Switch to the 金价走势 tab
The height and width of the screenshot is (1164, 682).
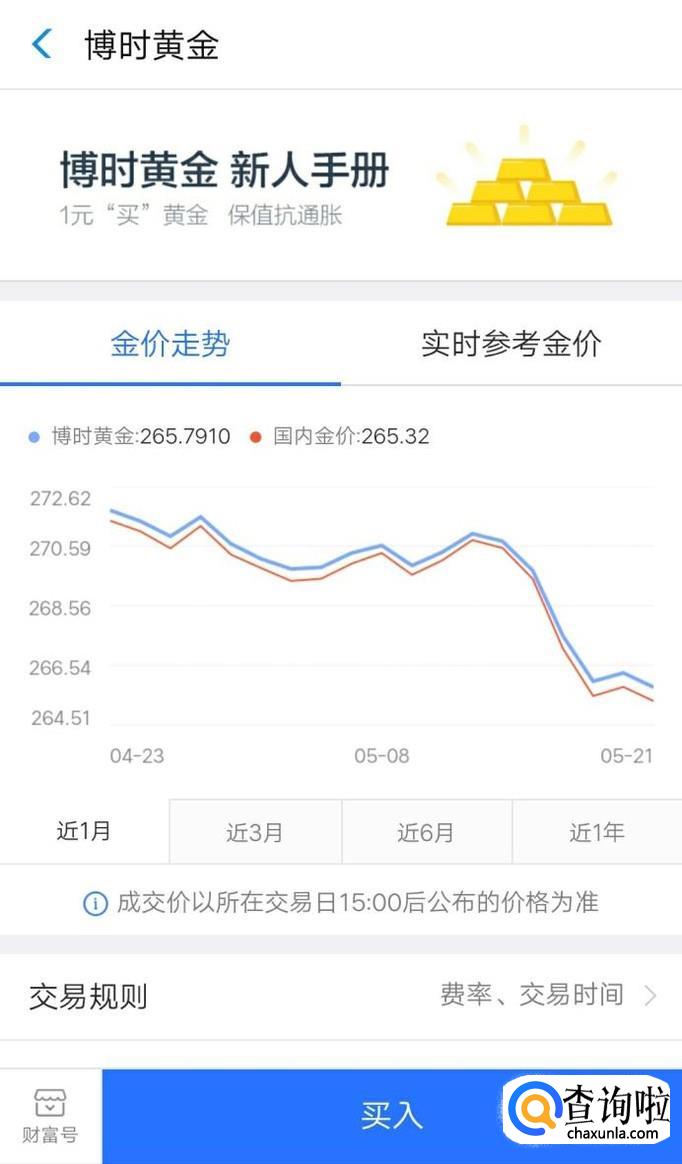point(170,344)
